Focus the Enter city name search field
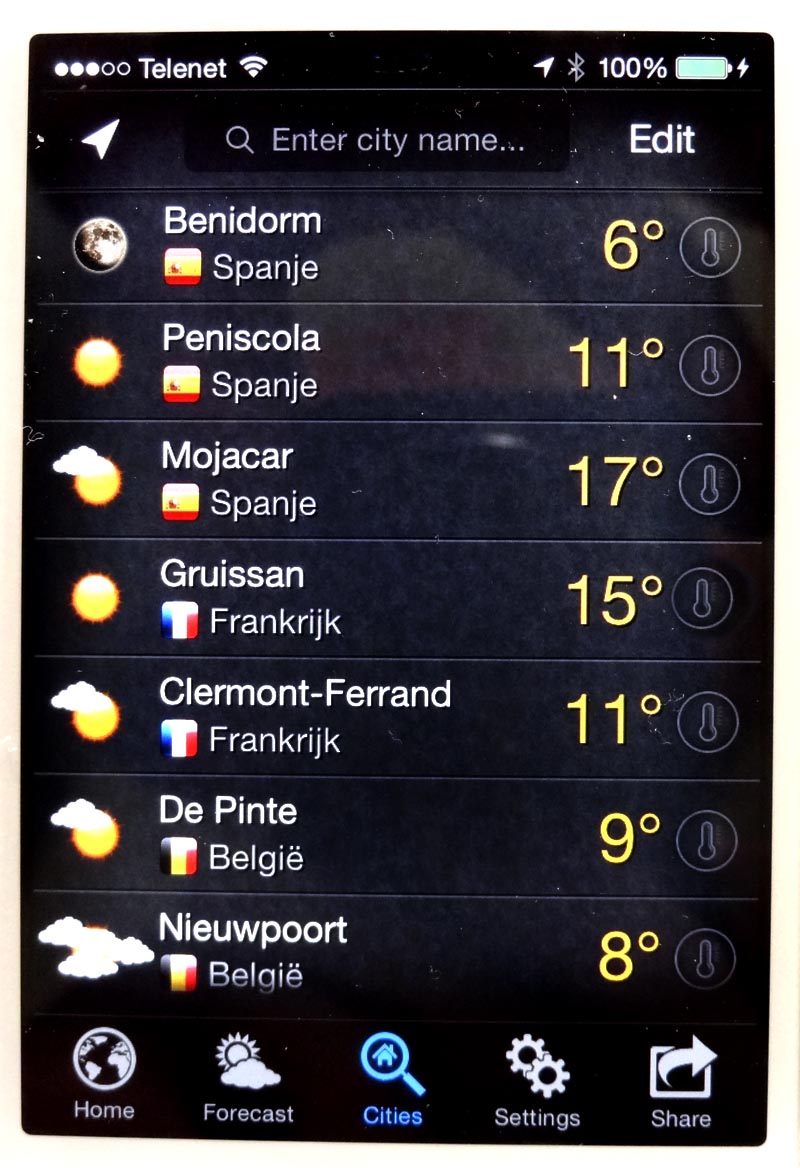Viewport: 800px width, 1168px height. 378,140
